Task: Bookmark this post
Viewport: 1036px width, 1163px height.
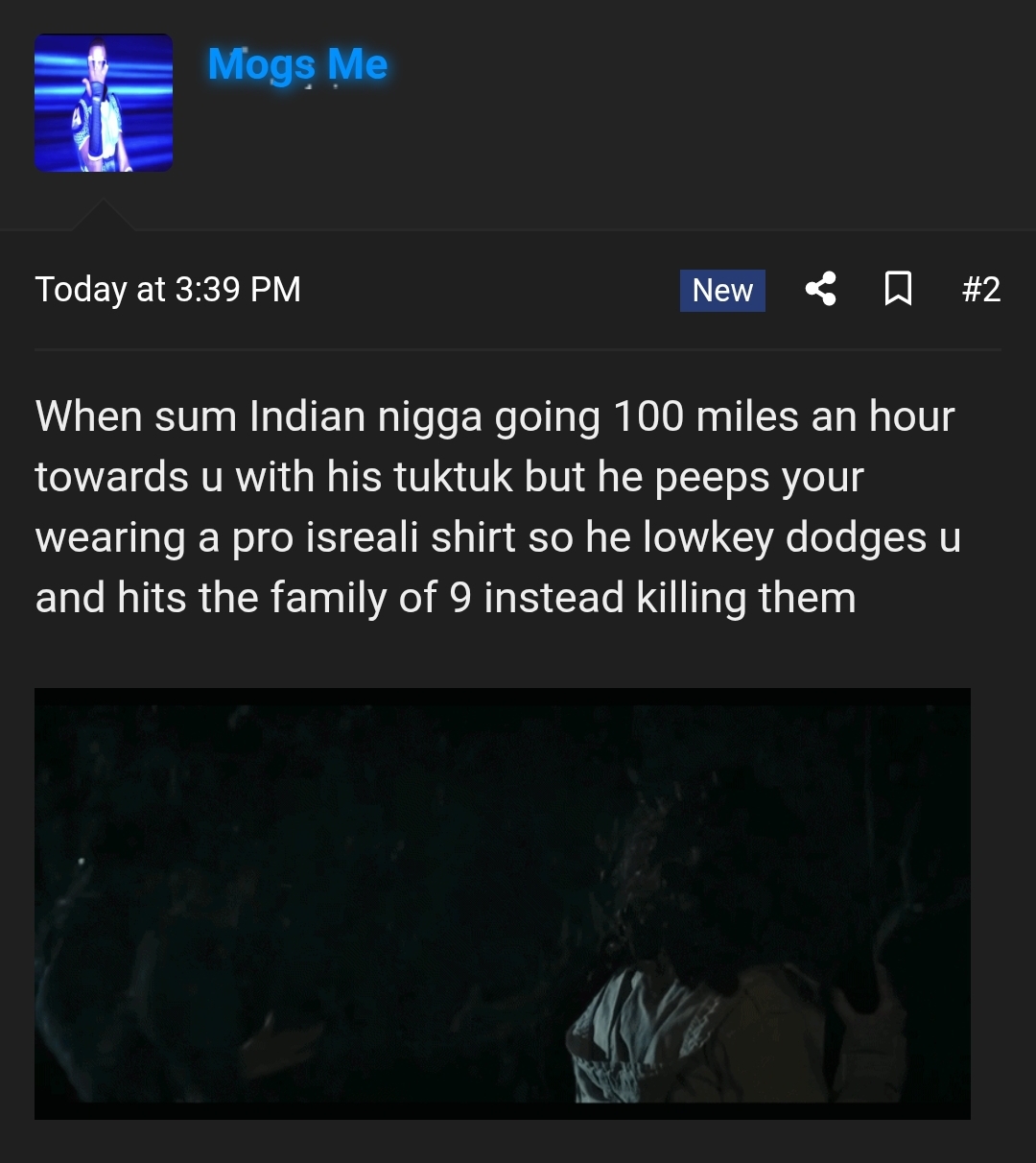Action: click(x=897, y=289)
